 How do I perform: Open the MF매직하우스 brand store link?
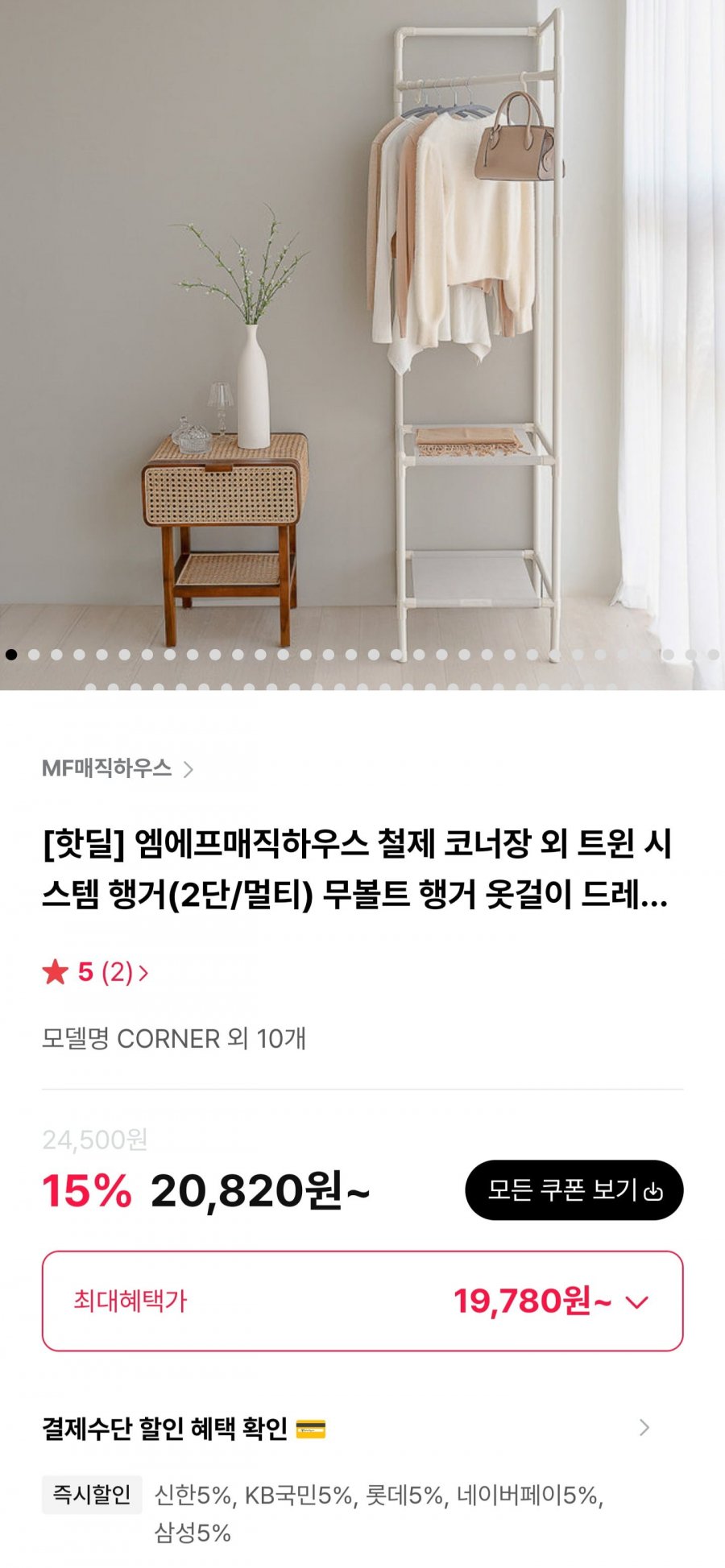pos(118,769)
